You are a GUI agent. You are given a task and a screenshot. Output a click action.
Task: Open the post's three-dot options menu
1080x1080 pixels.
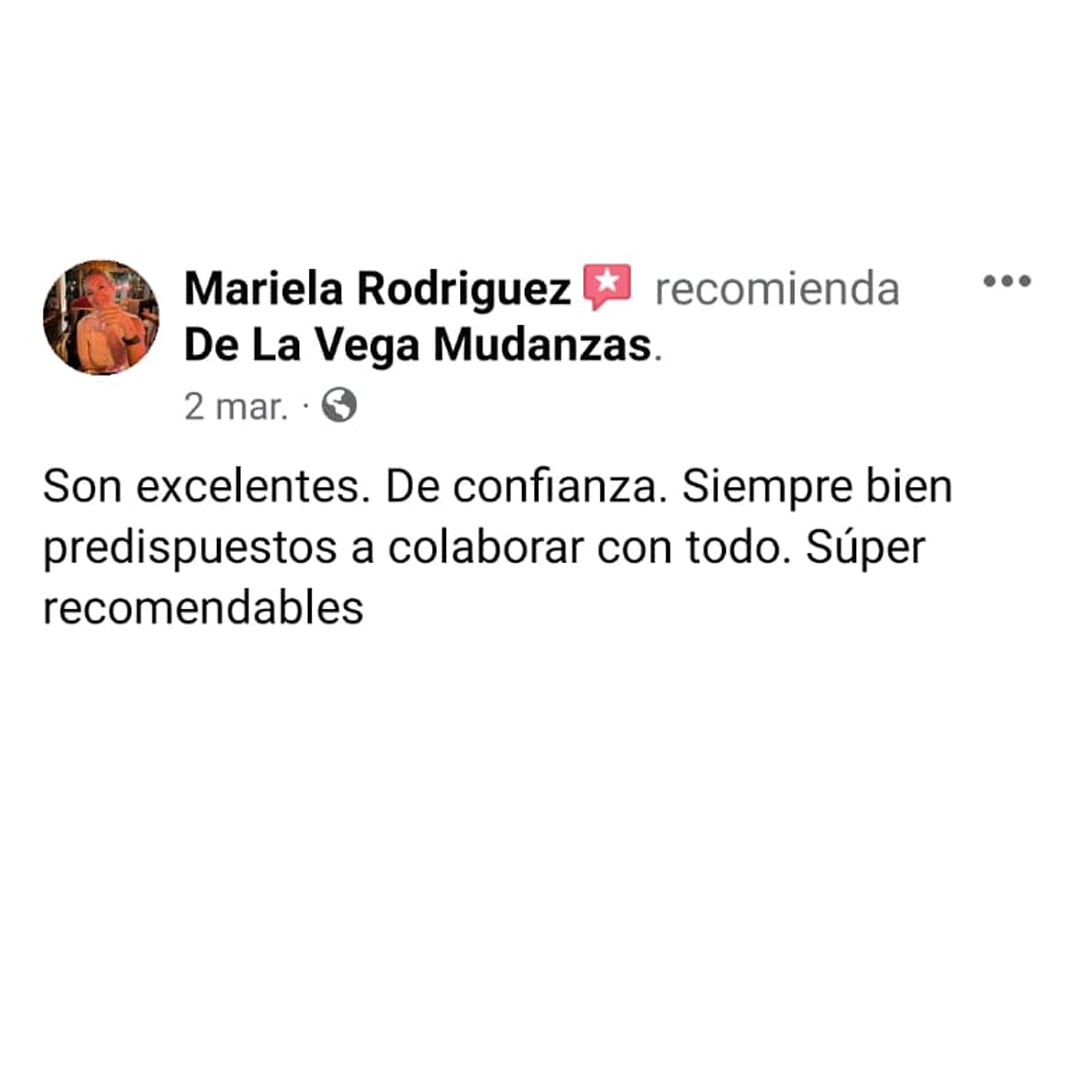[x=1006, y=282]
